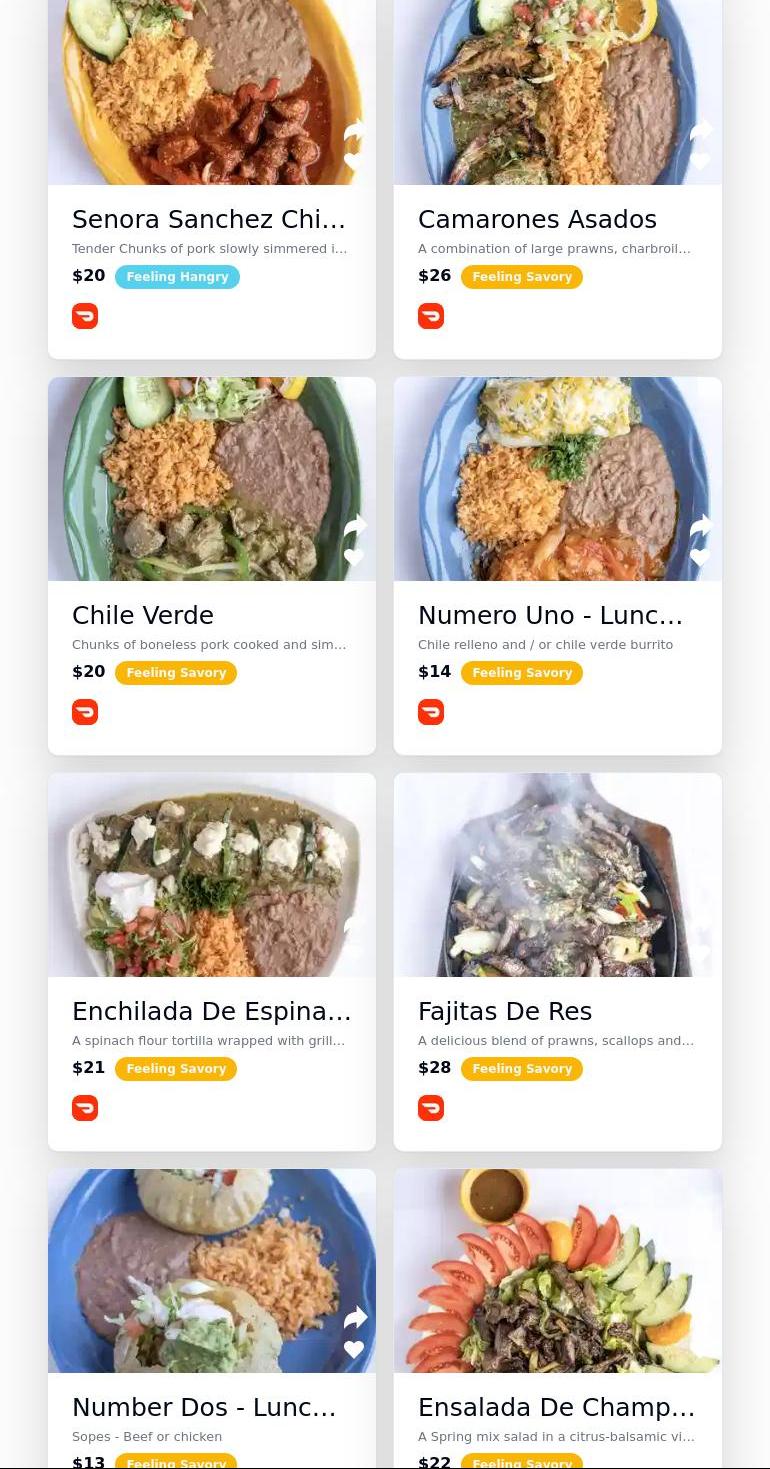Like the Numero Uno lunch dish

[701, 558]
